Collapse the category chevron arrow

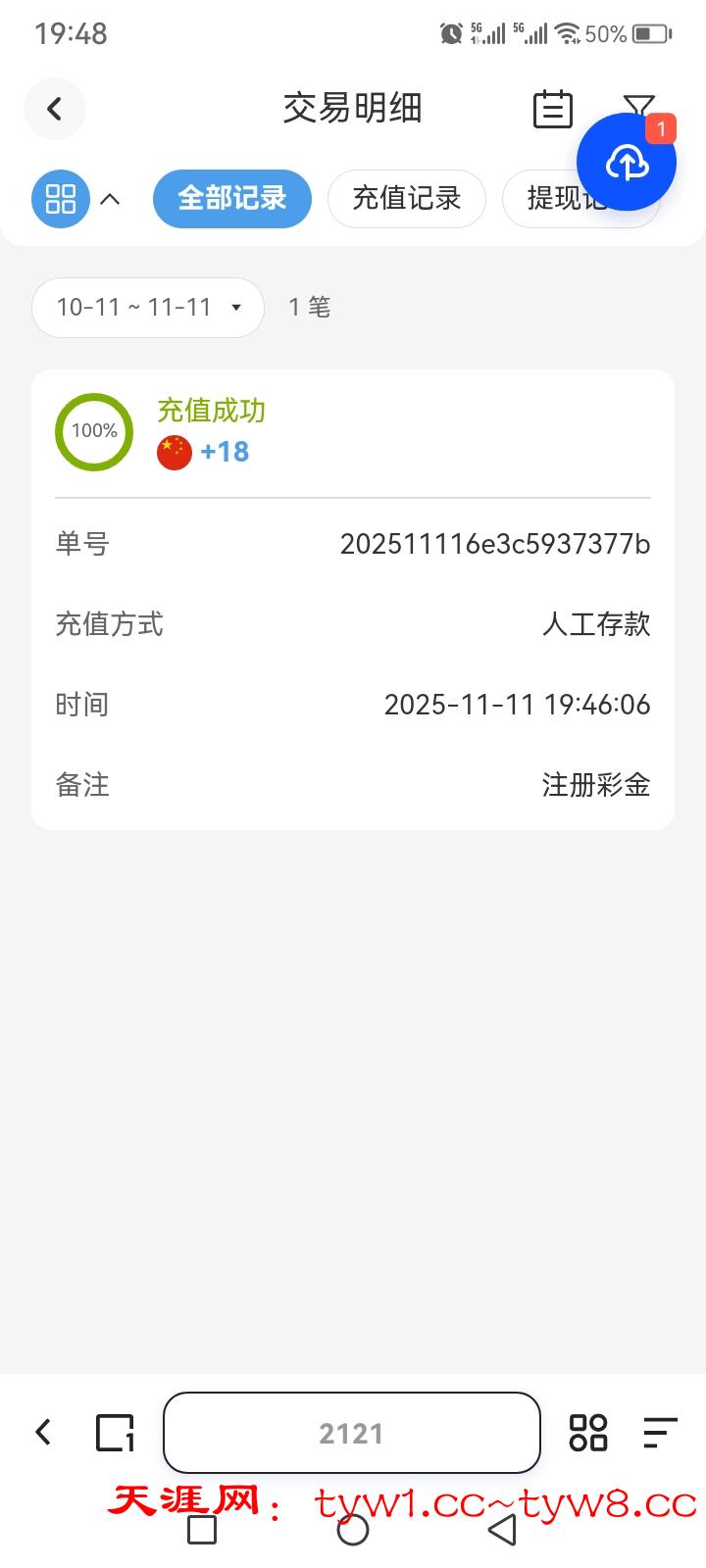(111, 199)
